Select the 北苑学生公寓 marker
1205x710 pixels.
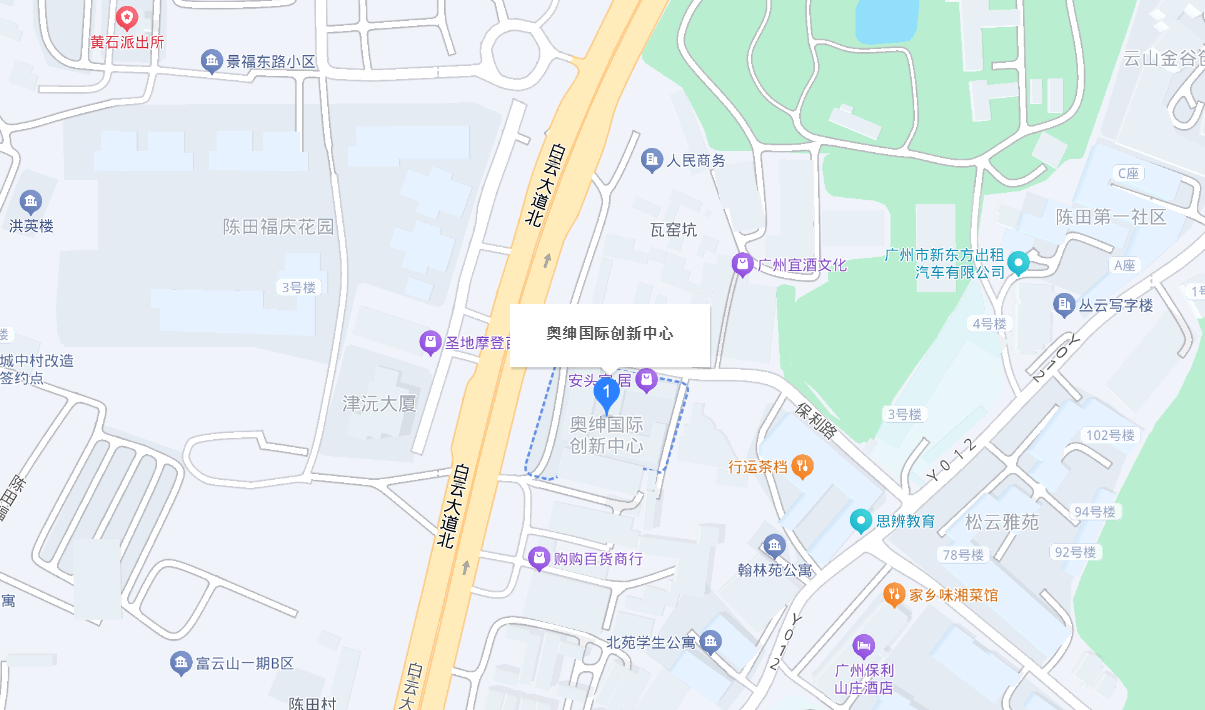tap(711, 642)
